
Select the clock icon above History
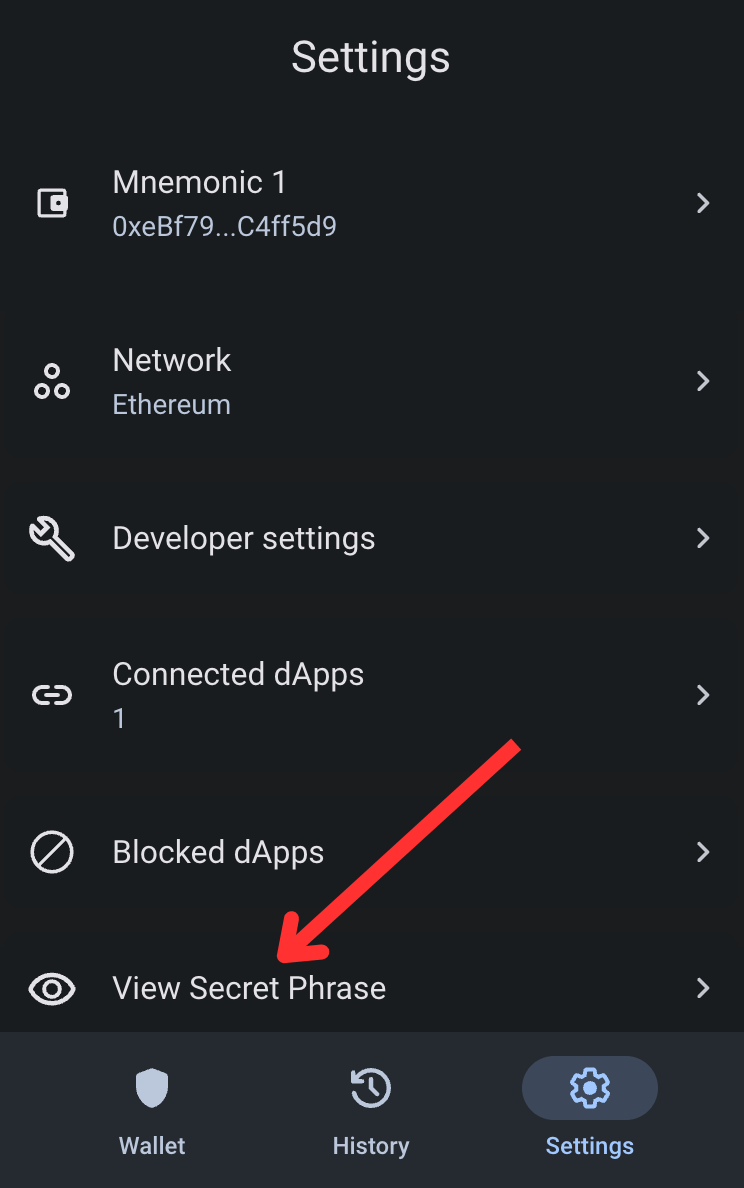coord(370,1088)
